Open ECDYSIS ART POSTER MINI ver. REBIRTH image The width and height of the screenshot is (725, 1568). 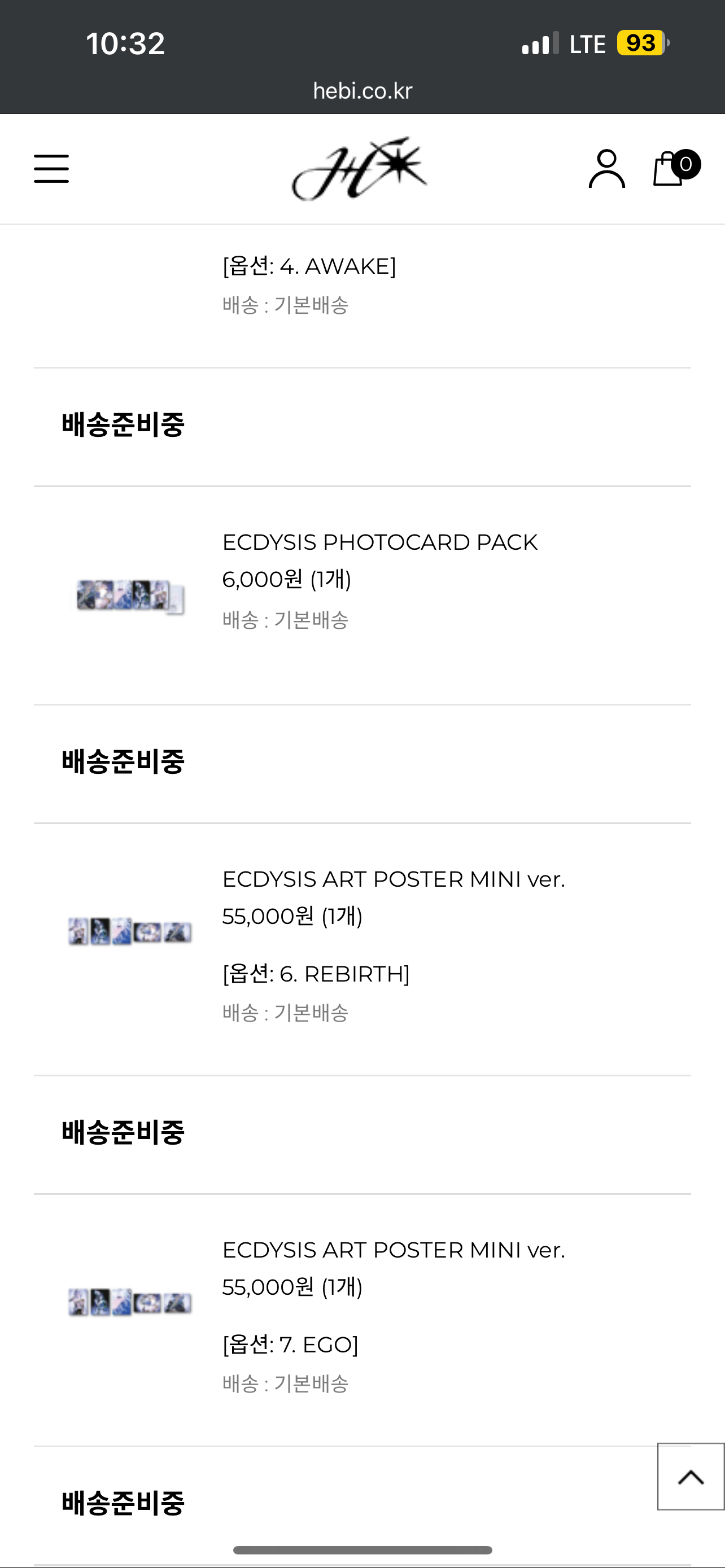[x=130, y=932]
